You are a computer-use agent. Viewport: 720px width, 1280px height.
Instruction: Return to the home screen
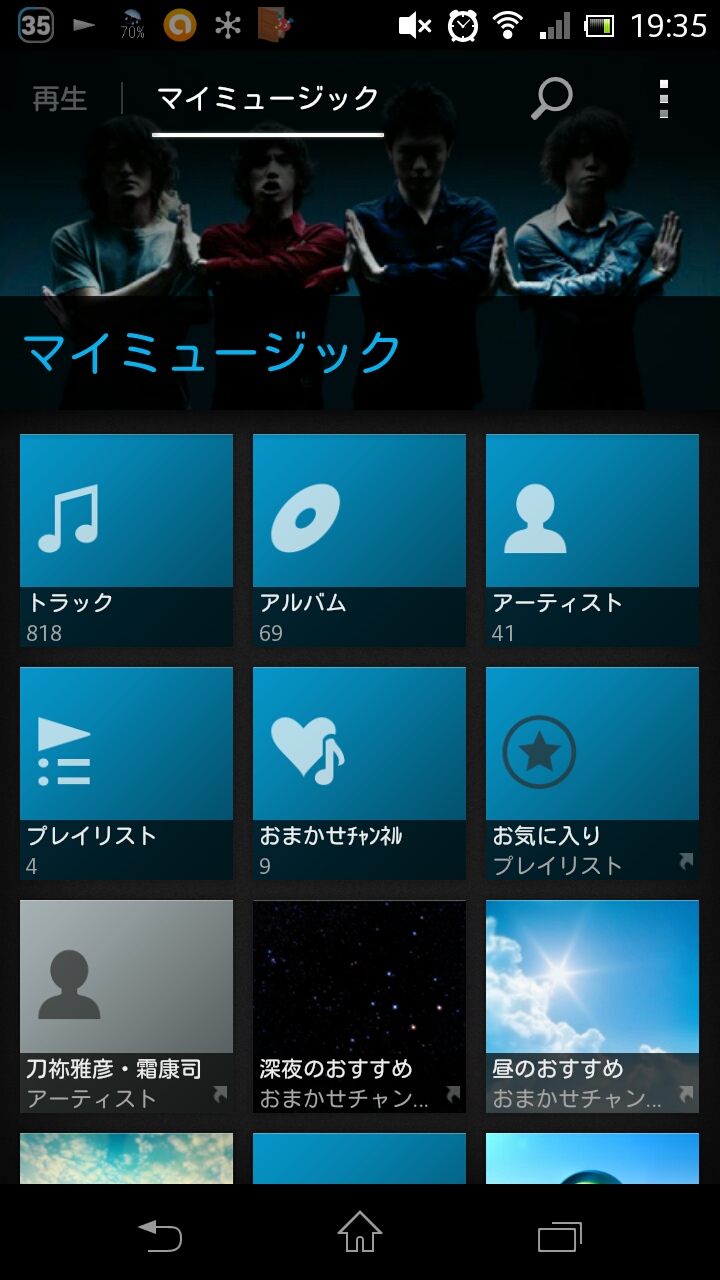coord(359,1234)
